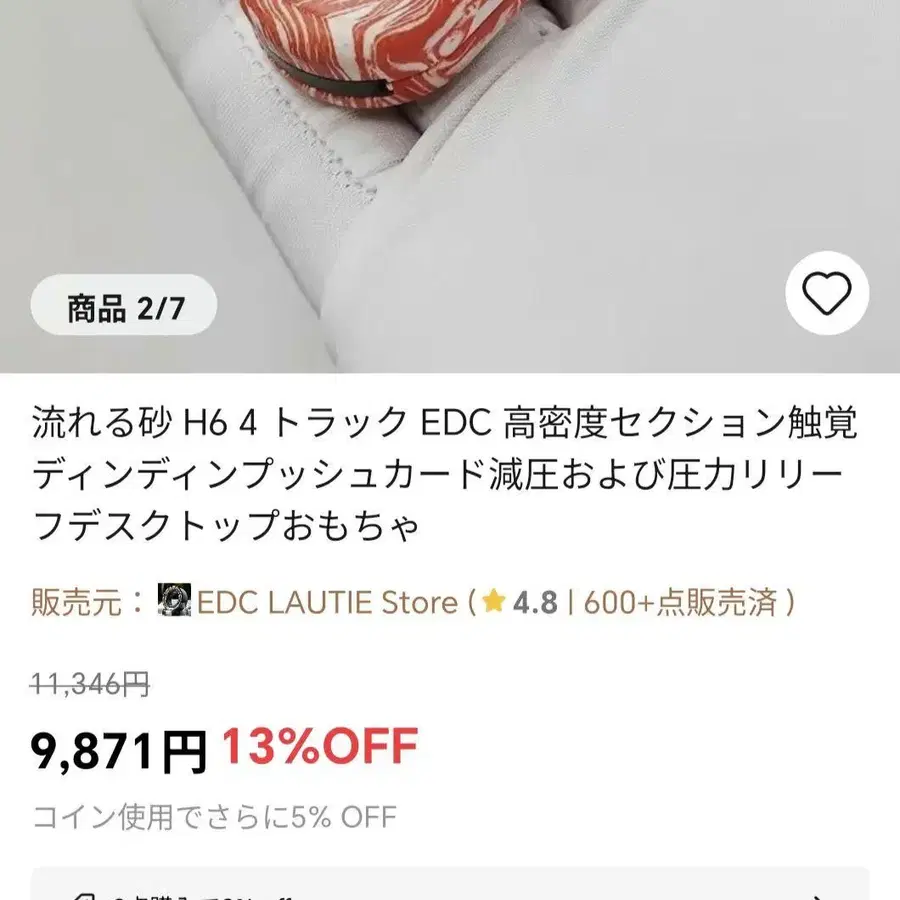Open the EDC LAUTIE Store seller page

(x=327, y=602)
